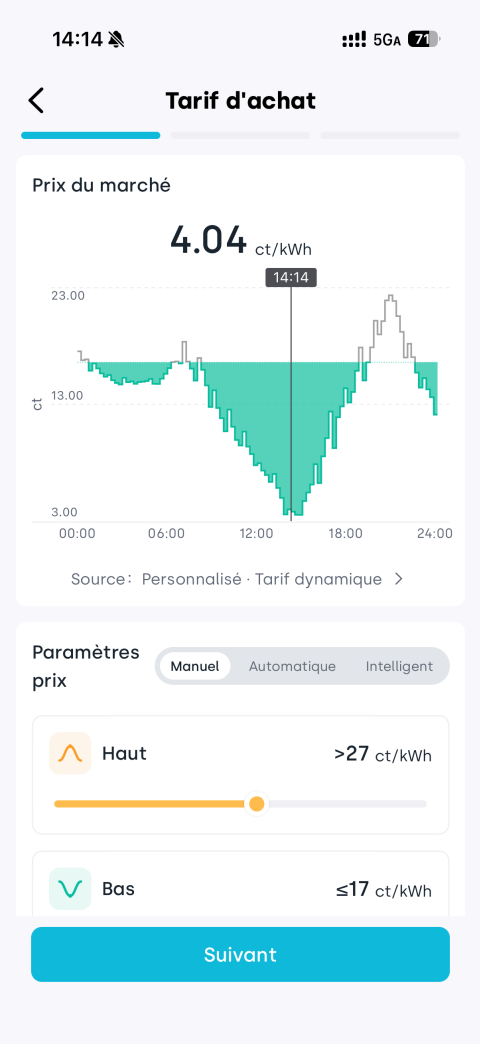Select the Manuel price mode
This screenshot has height=1044, width=480.
point(194,666)
